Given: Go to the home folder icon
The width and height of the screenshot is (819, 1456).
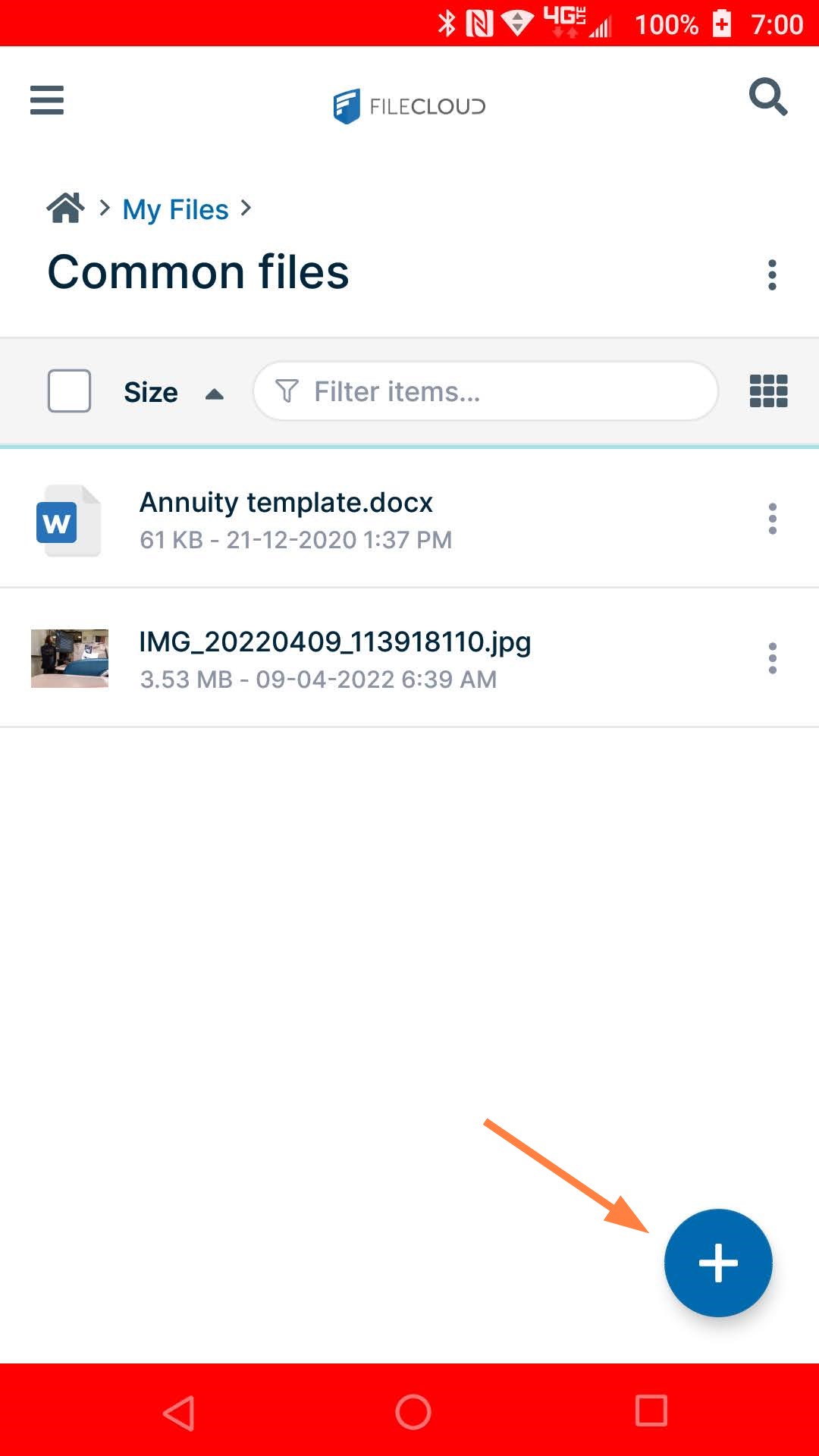Looking at the screenshot, I should coord(66,208).
